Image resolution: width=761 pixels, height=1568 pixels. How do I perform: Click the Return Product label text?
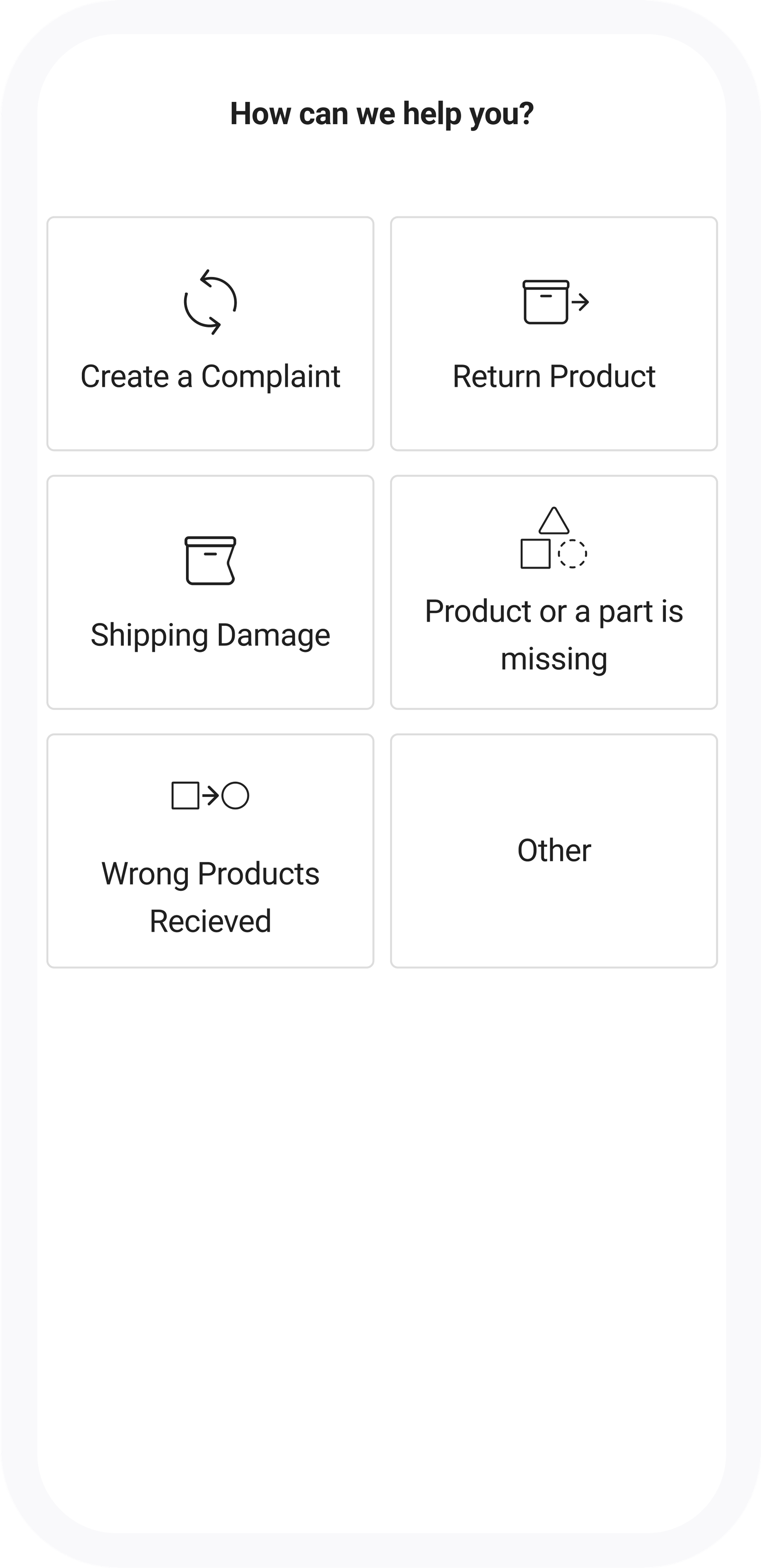554,375
